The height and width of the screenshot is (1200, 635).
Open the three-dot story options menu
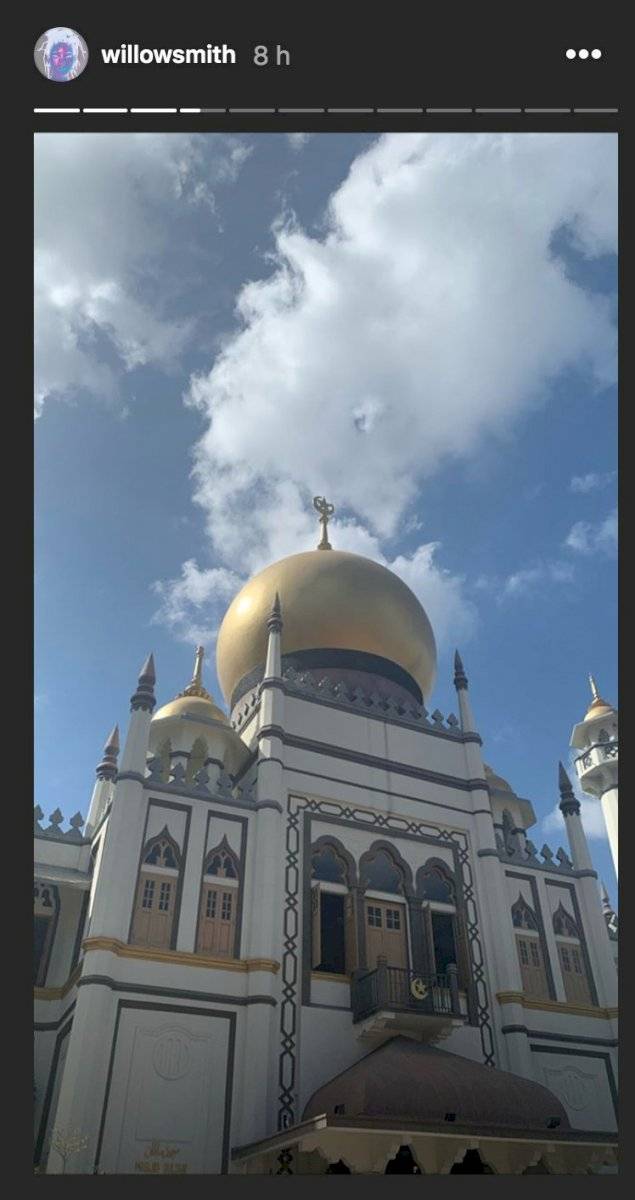click(x=583, y=54)
